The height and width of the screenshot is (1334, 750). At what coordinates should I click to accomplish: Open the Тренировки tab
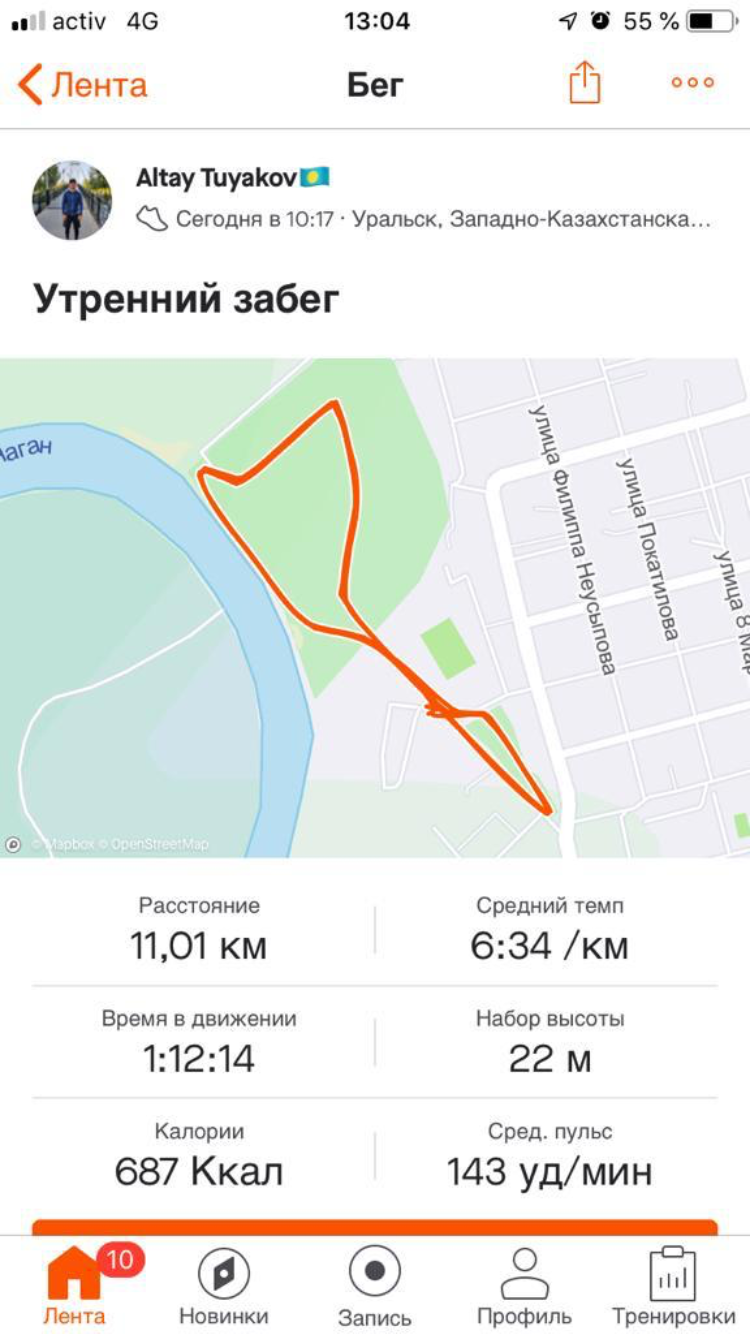tap(673, 1287)
